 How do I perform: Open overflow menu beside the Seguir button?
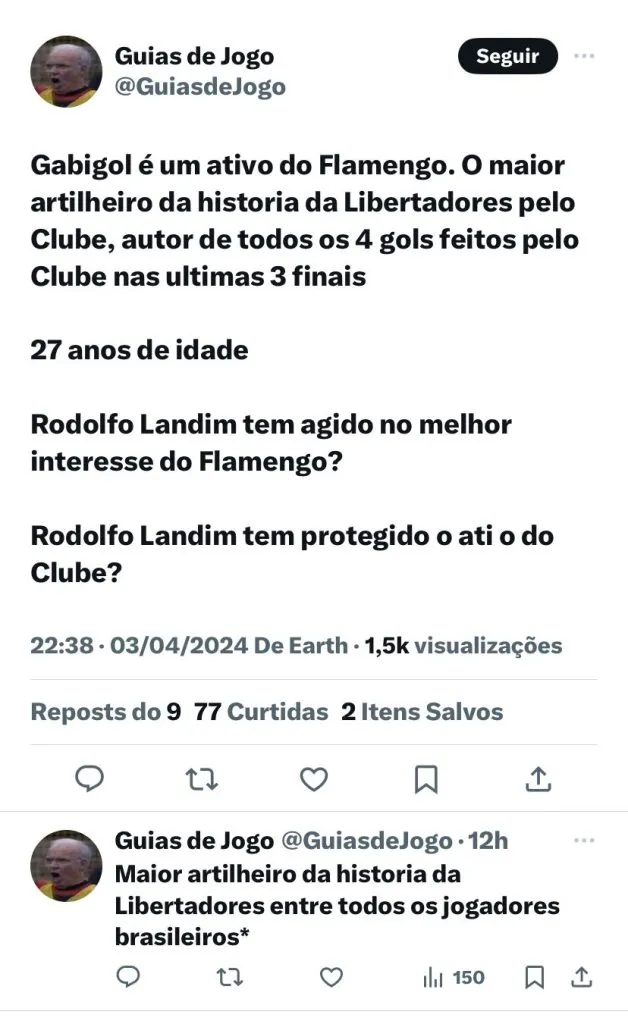pyautogui.click(x=584, y=57)
